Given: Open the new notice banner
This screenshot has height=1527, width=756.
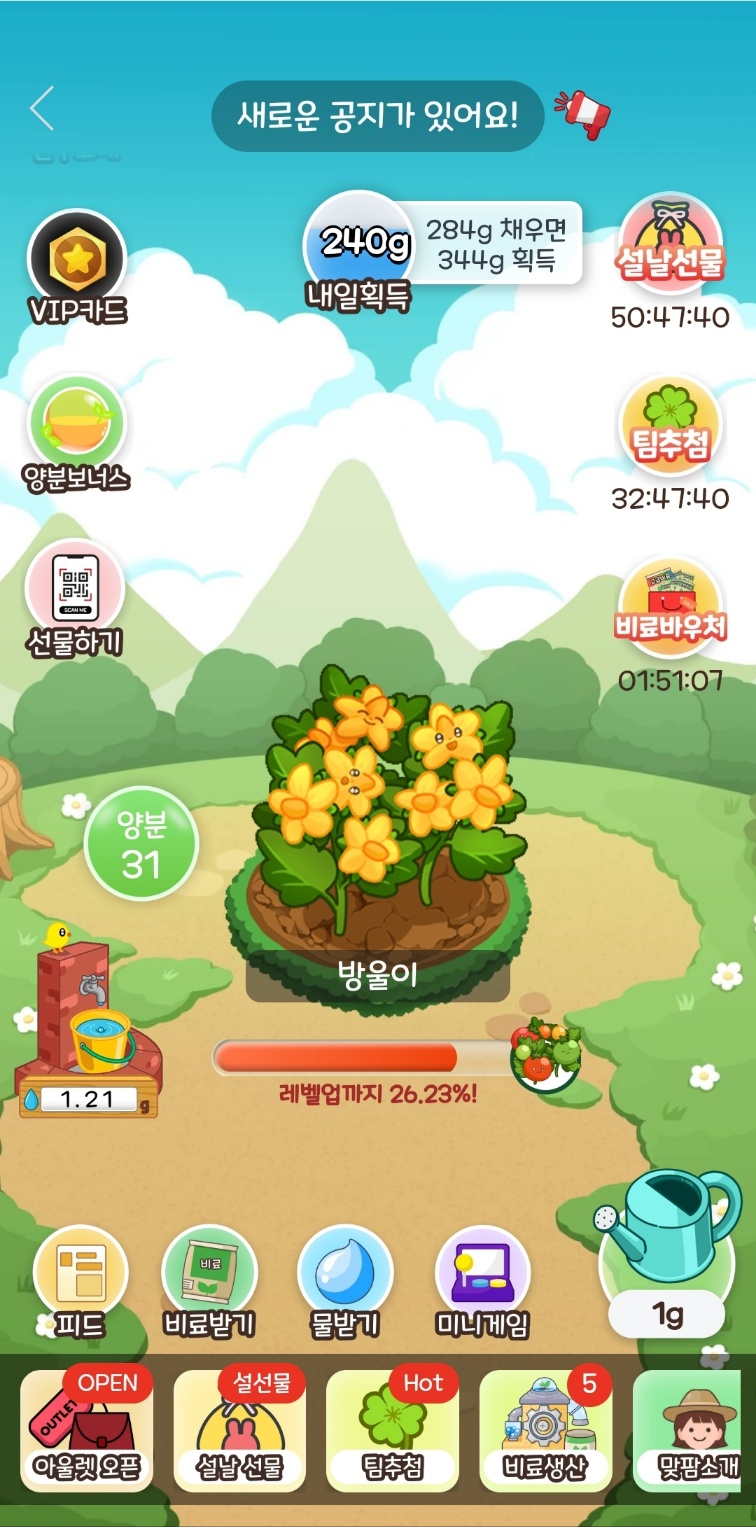Looking at the screenshot, I should click(x=377, y=116).
